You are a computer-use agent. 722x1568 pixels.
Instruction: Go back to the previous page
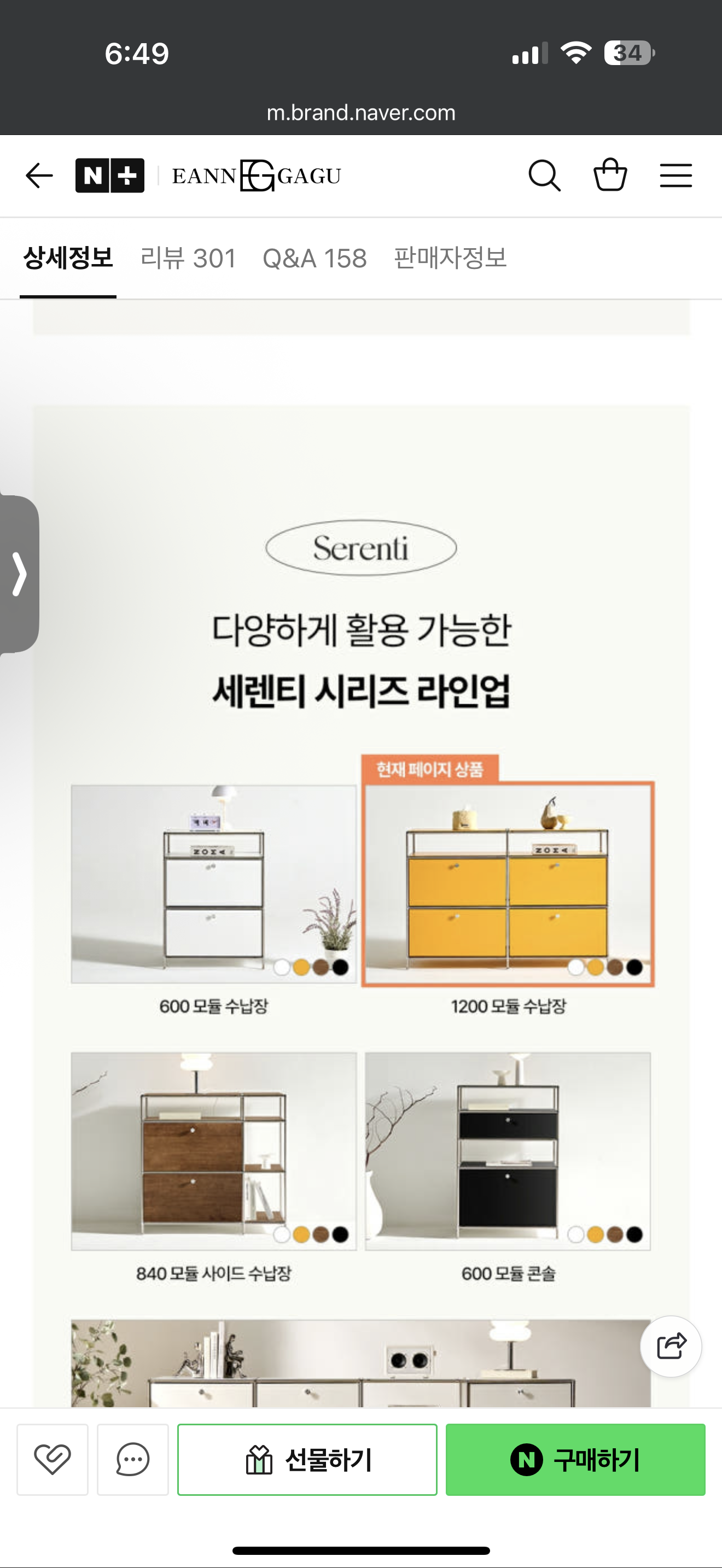pyautogui.click(x=39, y=176)
